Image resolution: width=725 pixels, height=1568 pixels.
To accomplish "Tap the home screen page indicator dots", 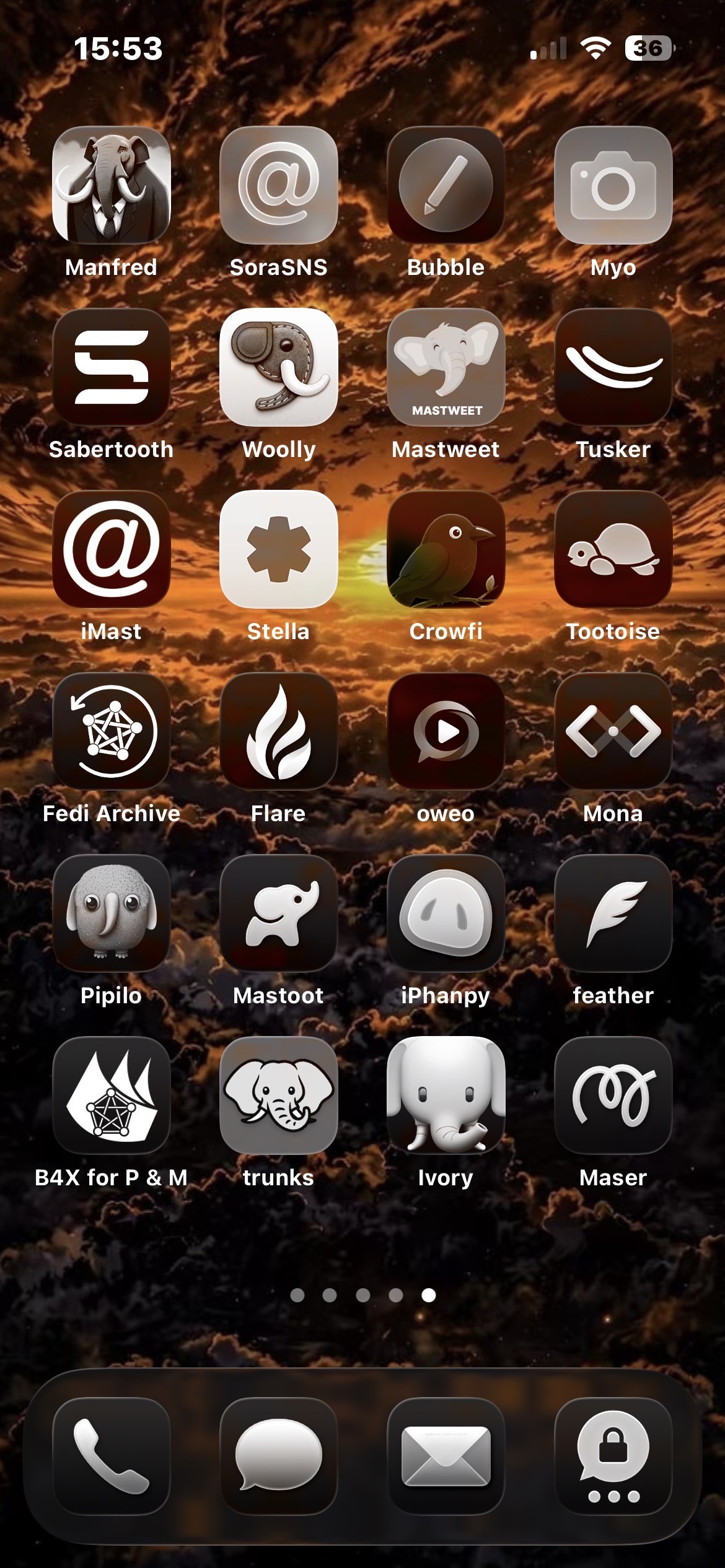I will [x=362, y=1295].
